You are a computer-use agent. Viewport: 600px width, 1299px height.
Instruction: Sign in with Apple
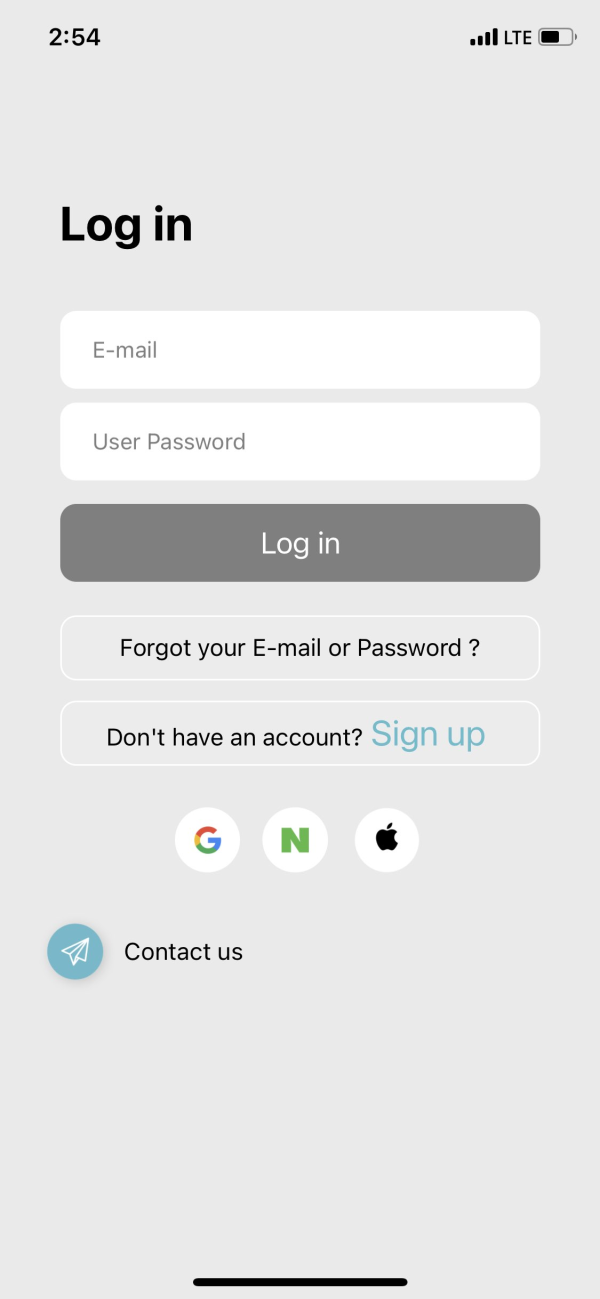[x=387, y=840]
